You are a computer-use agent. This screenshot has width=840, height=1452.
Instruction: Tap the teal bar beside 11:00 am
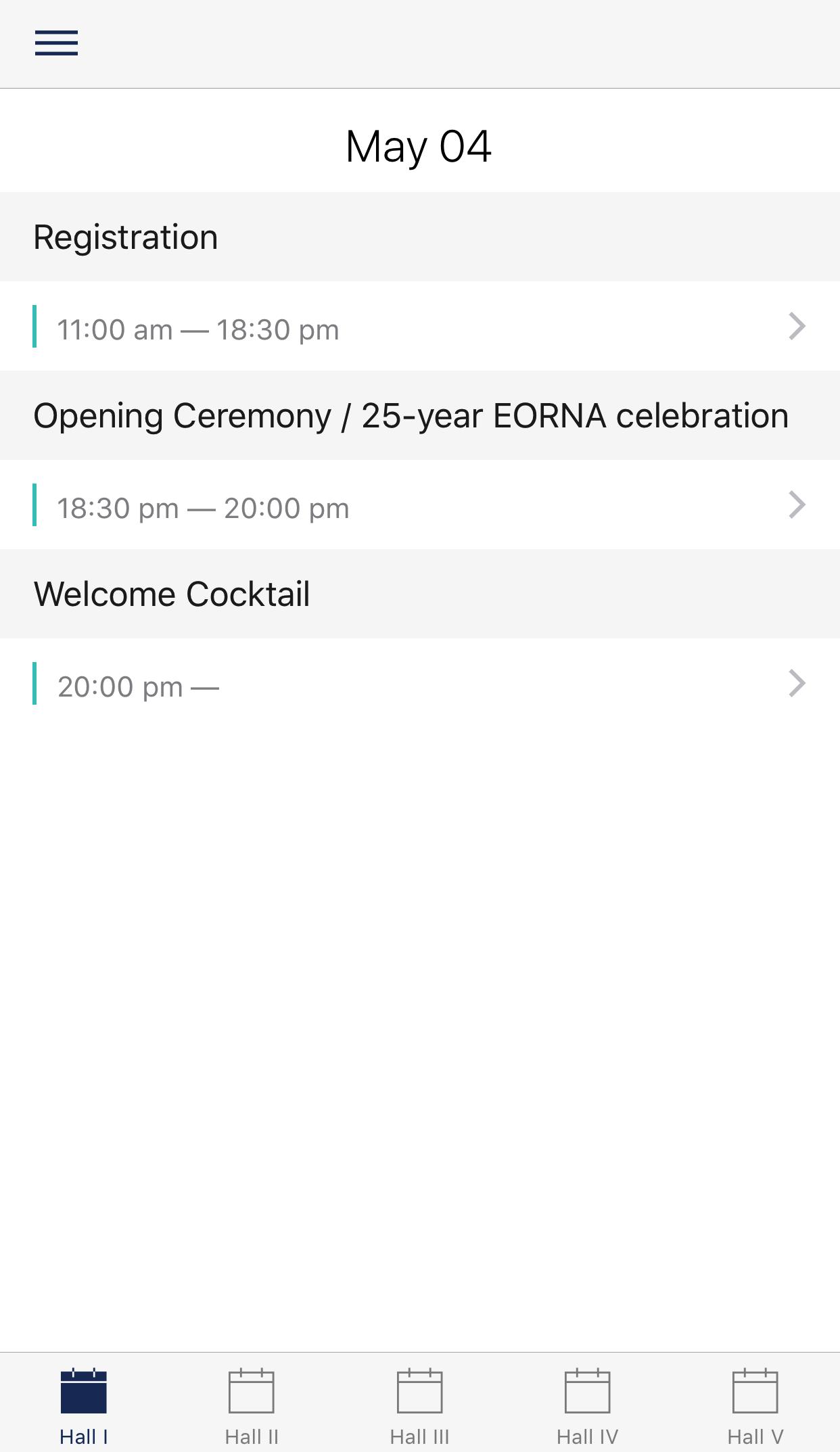point(36,328)
